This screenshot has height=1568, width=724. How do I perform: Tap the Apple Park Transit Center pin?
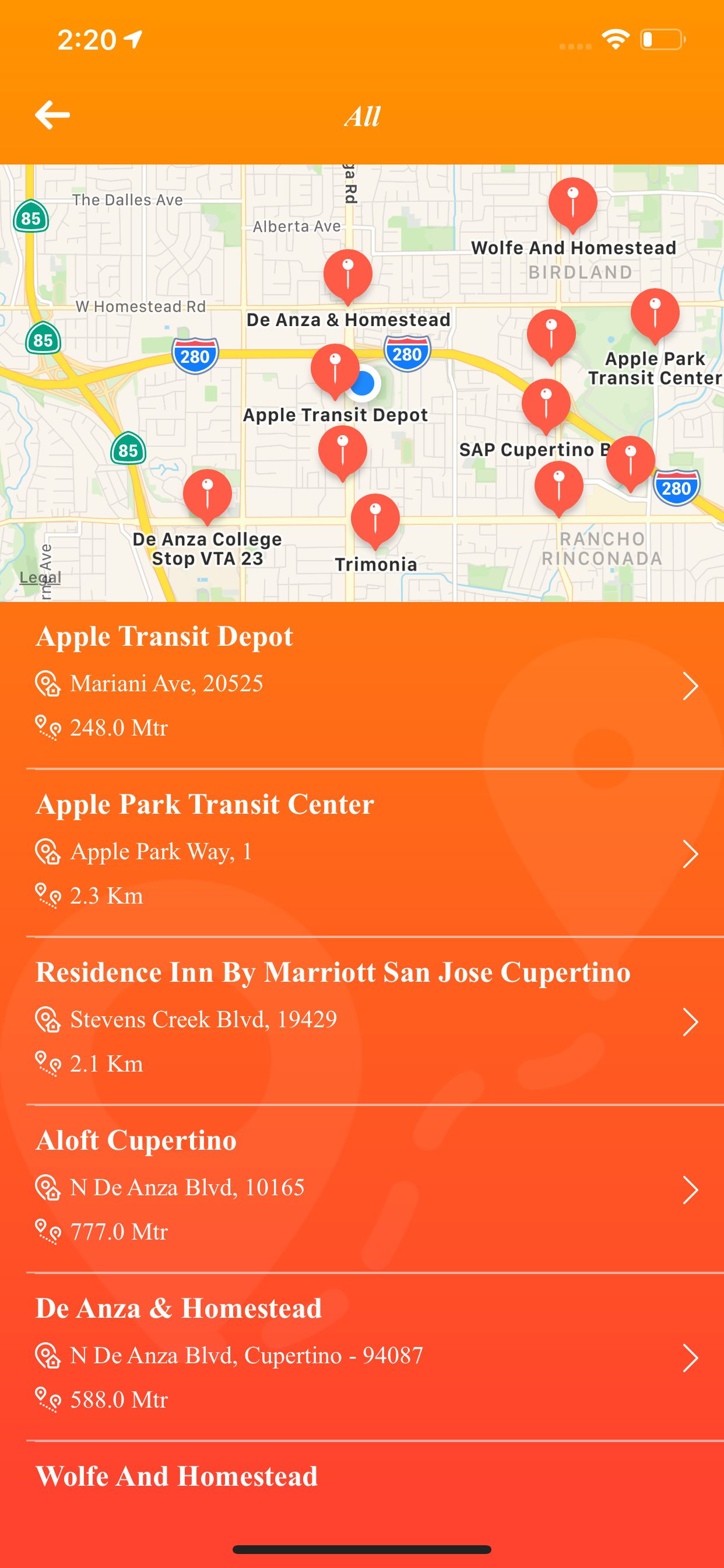click(x=655, y=313)
